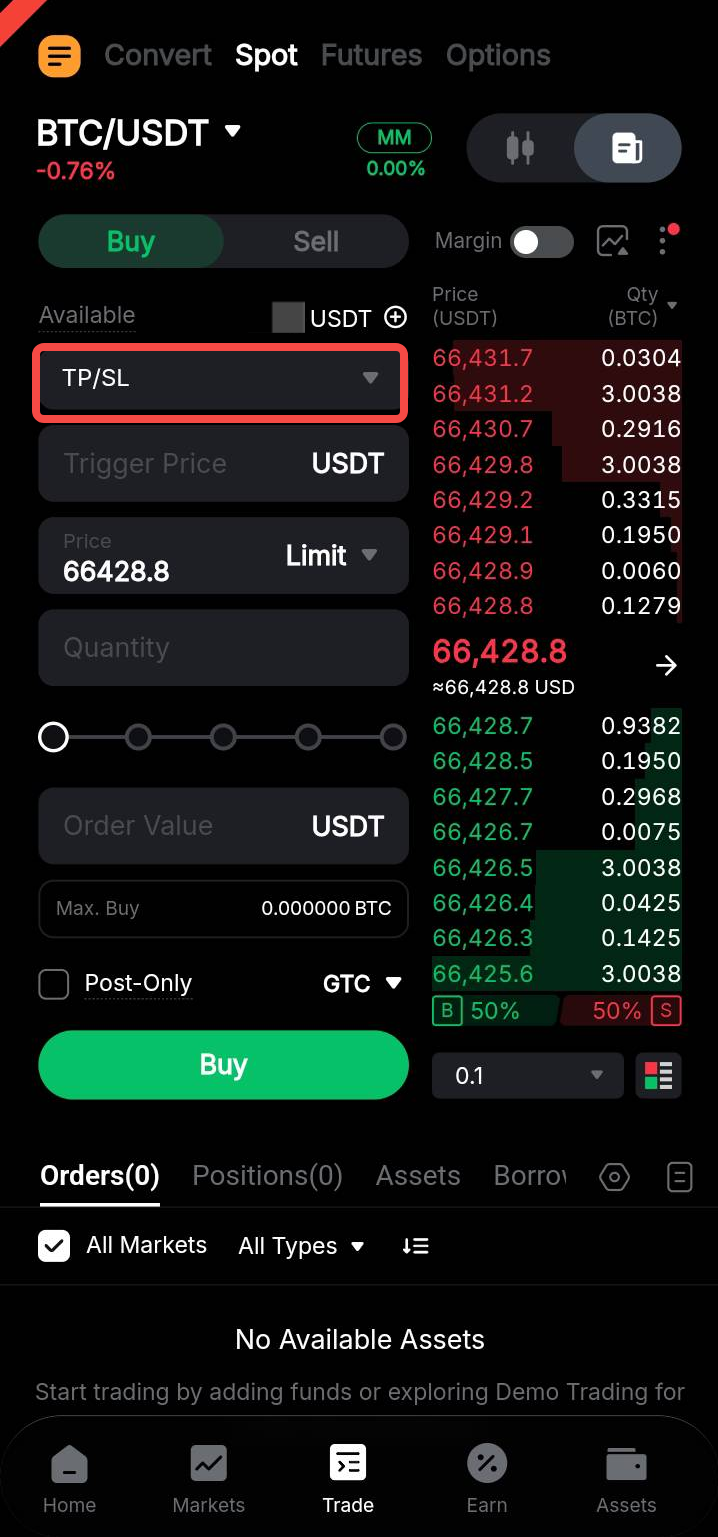Change the Limit price type dropdown
This screenshot has width=718, height=1537.
click(x=331, y=556)
